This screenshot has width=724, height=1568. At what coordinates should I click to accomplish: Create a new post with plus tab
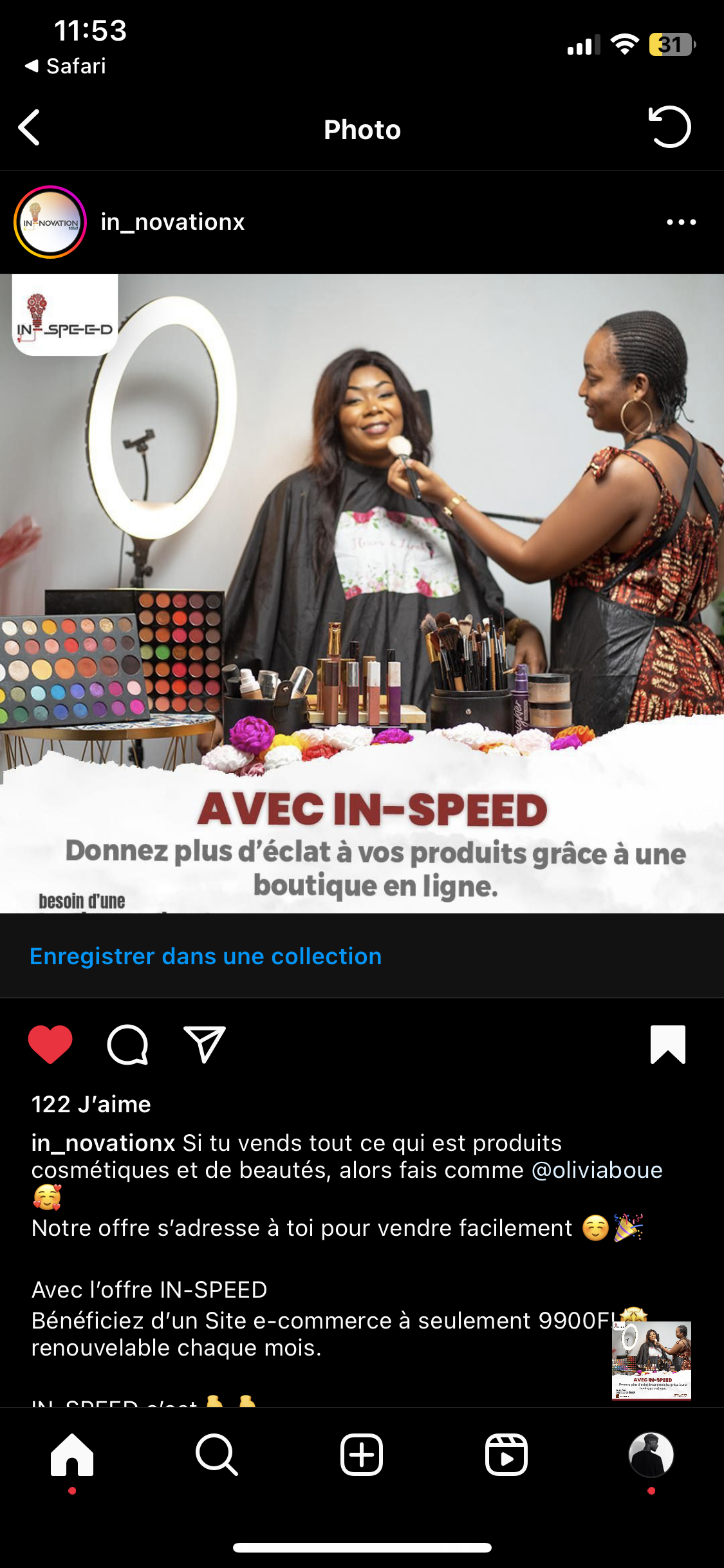tap(362, 1455)
